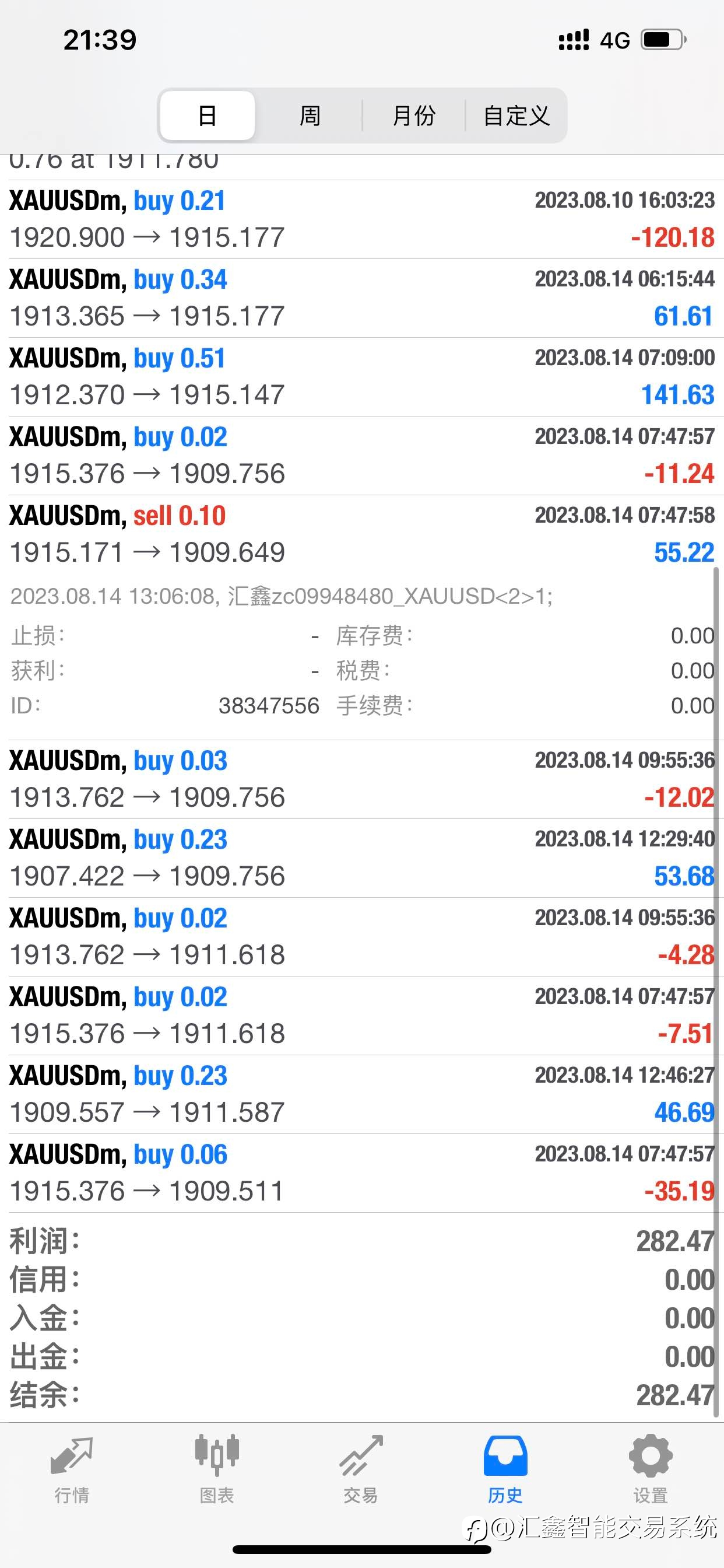This screenshot has height=1568, width=724.
Task: Expand the buy 0.34 trade with 61.61
Action: pos(362,298)
